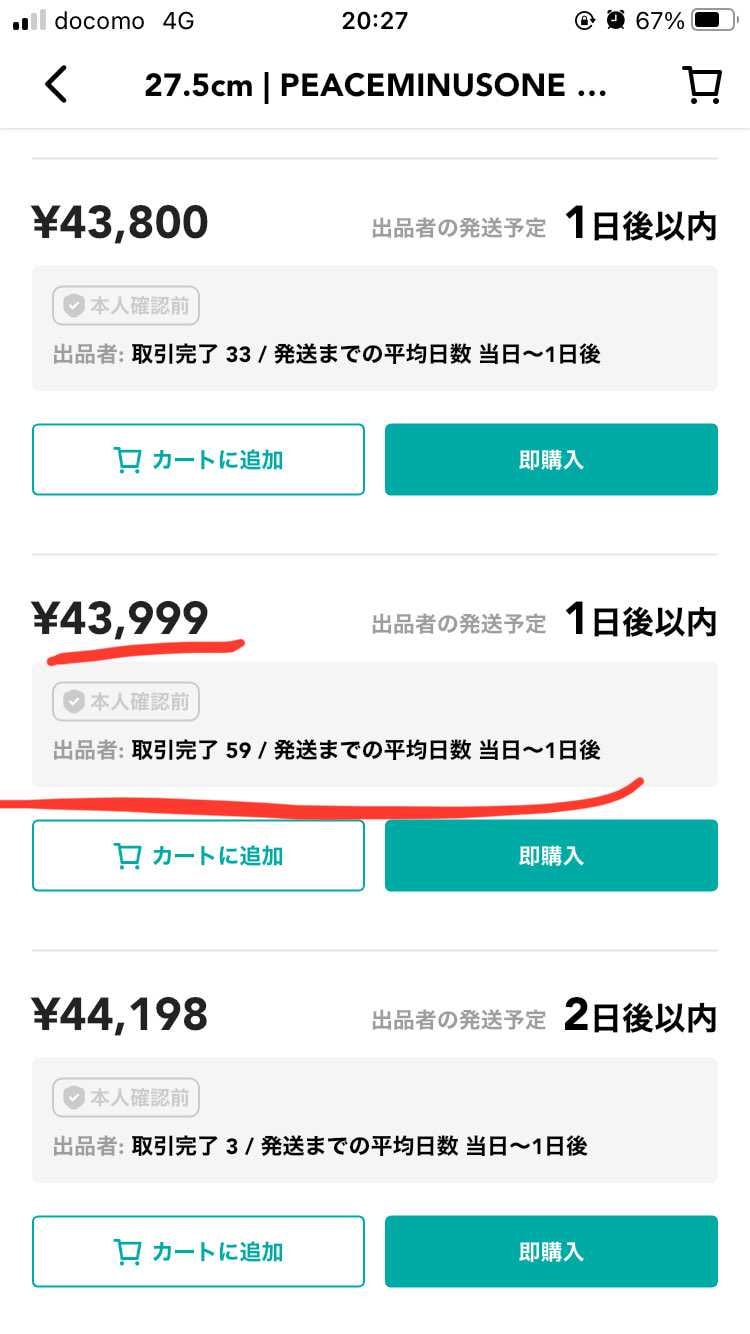Tap the alarm clock status bar icon
Screen dimensions: 750x1334
tap(613, 19)
